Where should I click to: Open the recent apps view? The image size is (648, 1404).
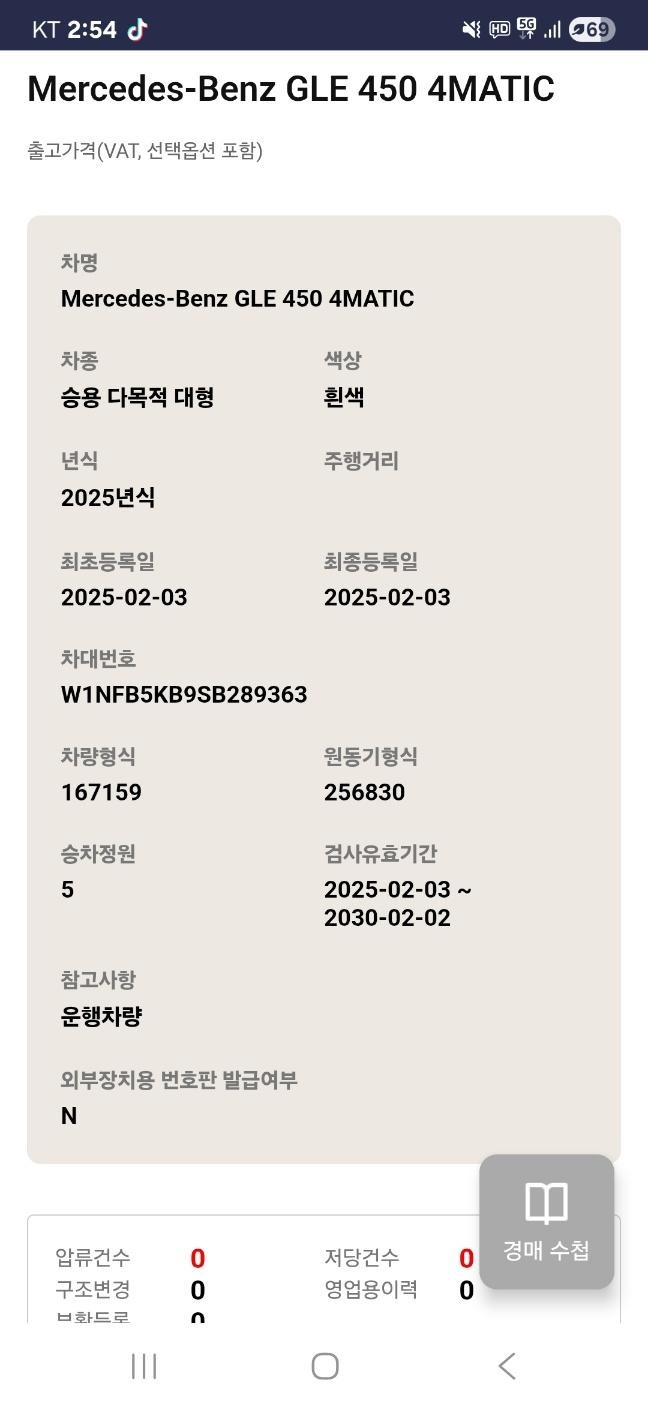(144, 1366)
